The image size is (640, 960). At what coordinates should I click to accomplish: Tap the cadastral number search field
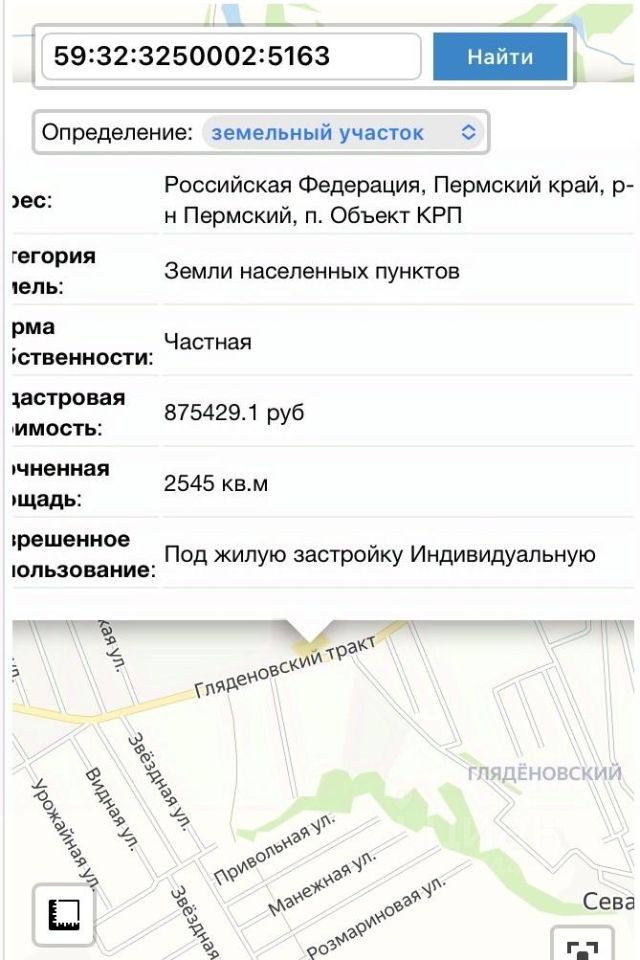230,56
